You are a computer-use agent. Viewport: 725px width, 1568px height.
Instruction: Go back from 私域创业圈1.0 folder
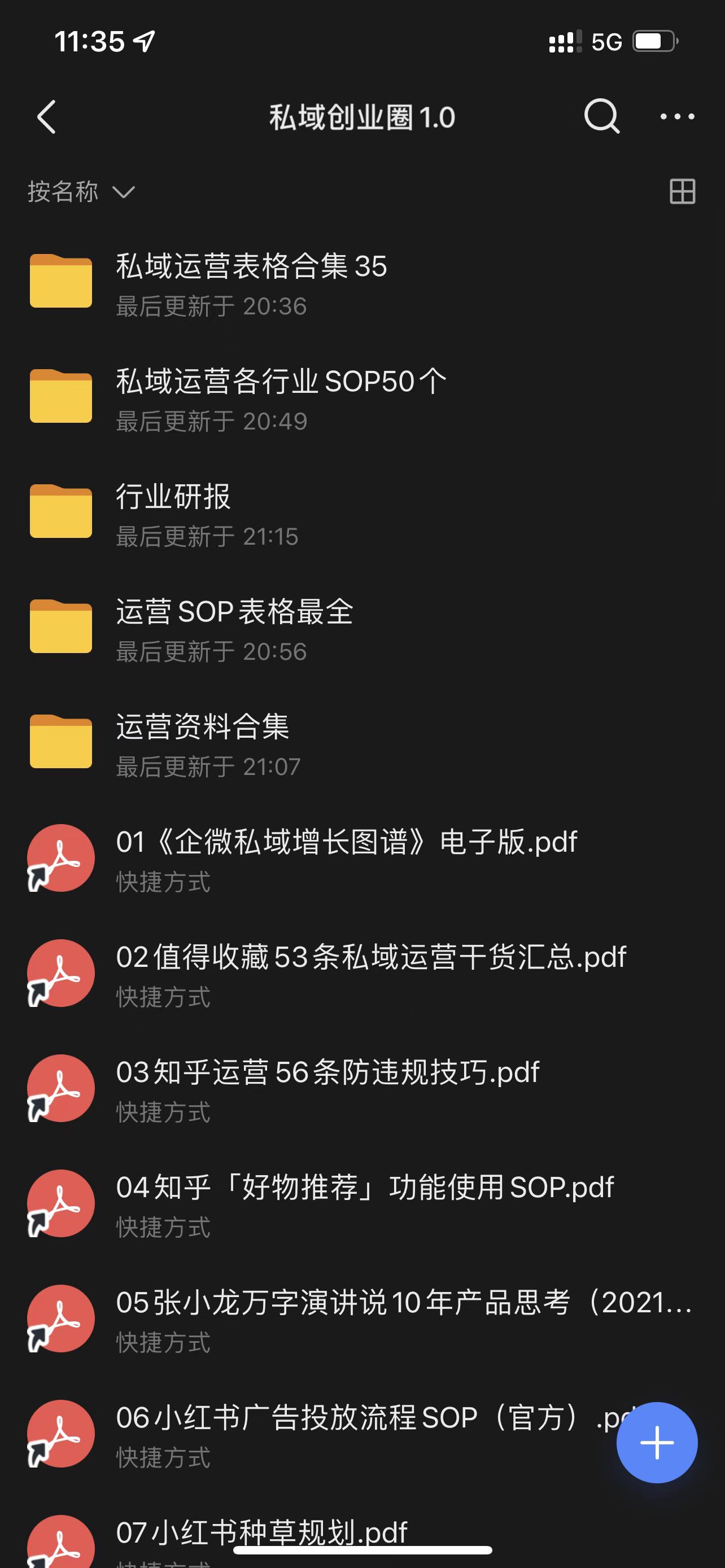47,117
